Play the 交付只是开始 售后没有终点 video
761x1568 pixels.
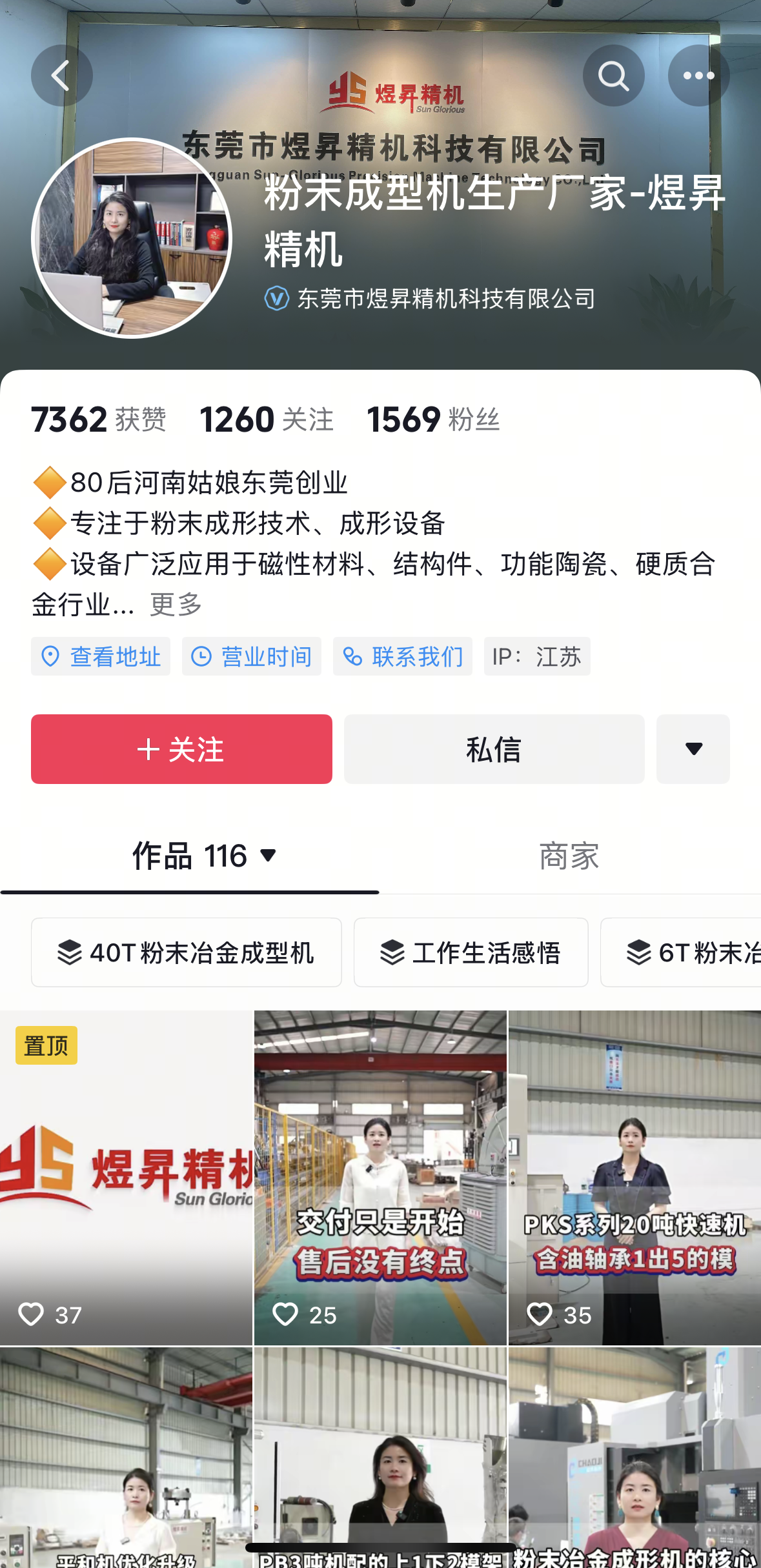pyautogui.click(x=380, y=1178)
